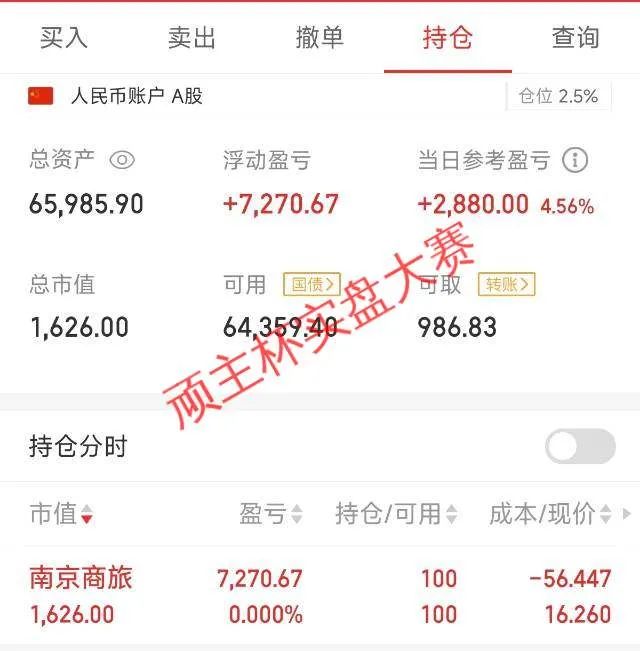Viewport: 640px width, 651px height.
Task: Tap the 国债 chip
Action: click(x=311, y=284)
